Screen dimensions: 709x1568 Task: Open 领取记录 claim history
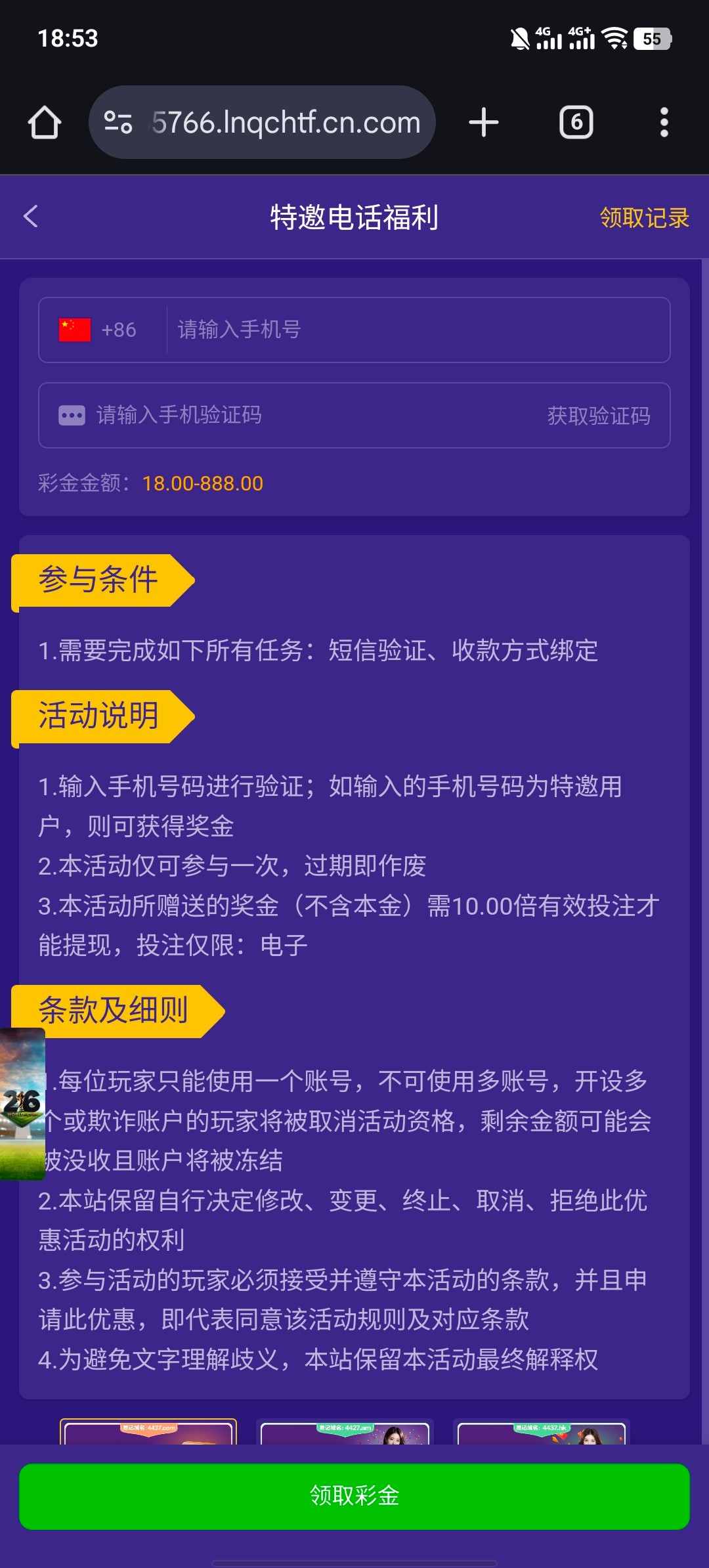coord(644,218)
